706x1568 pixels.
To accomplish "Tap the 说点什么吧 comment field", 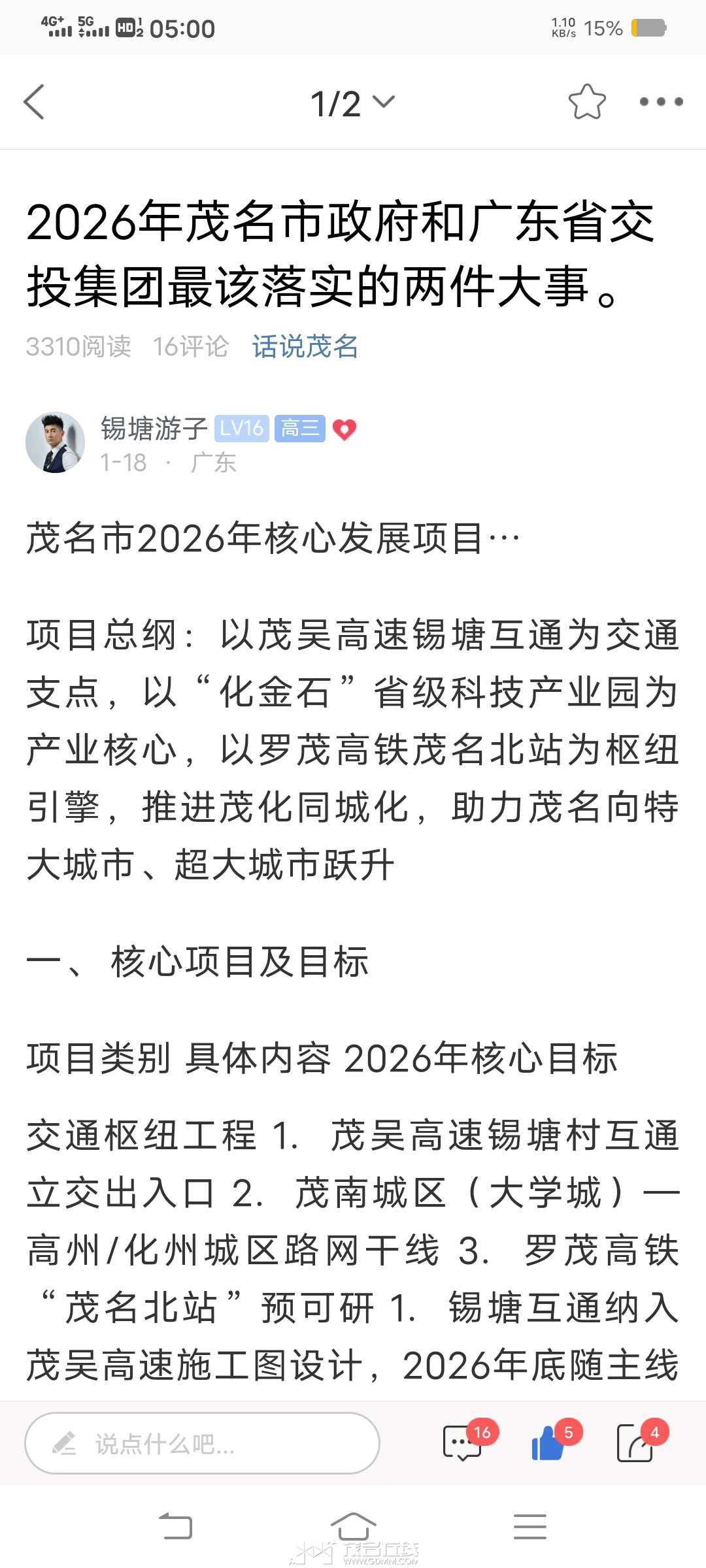I will pos(203,1443).
